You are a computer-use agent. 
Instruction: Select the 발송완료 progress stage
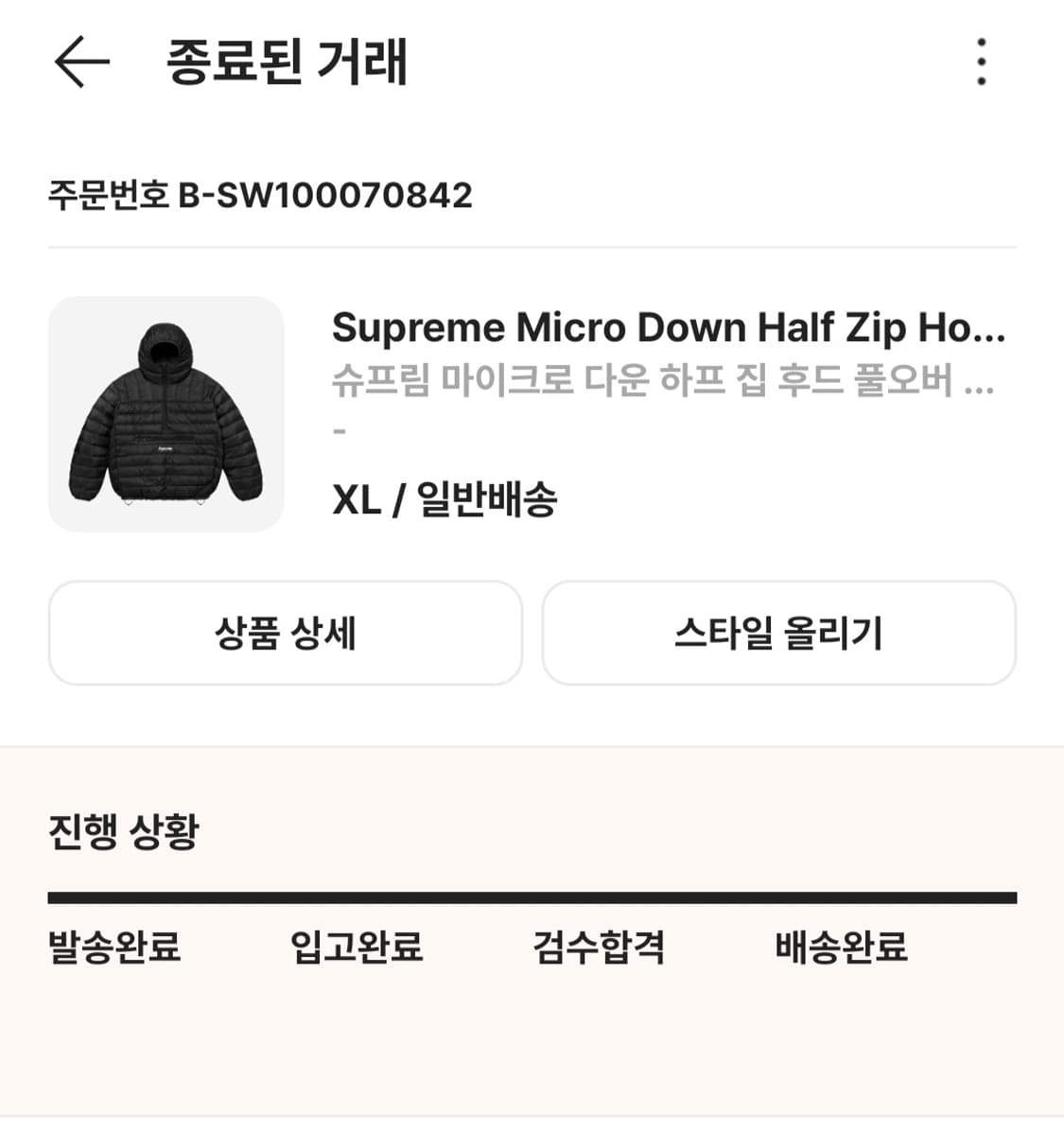(114, 948)
